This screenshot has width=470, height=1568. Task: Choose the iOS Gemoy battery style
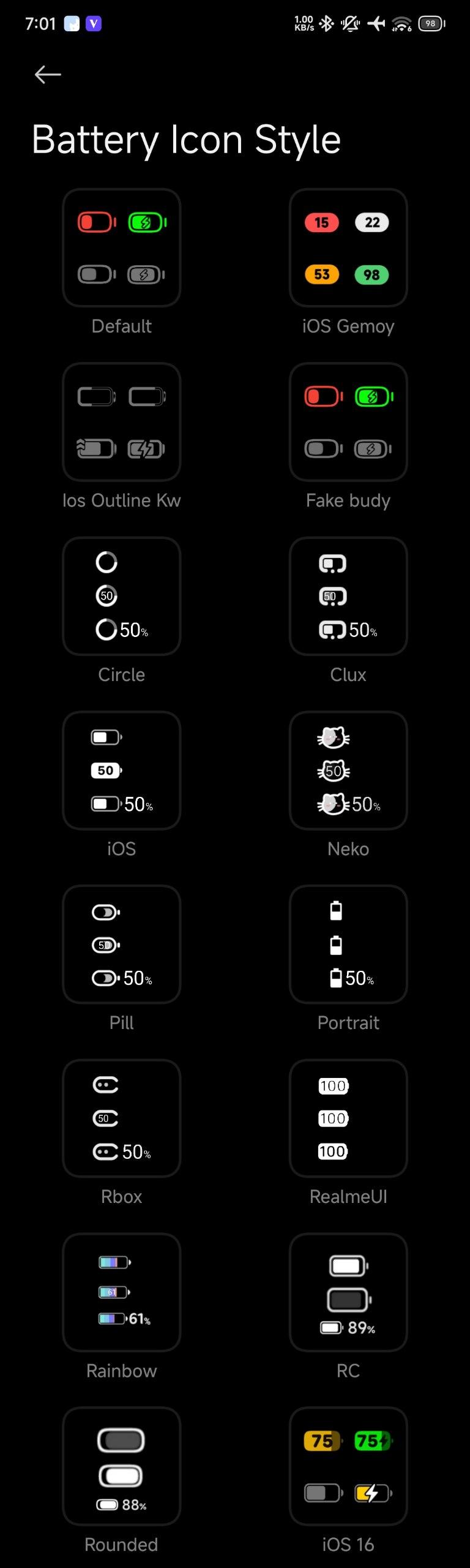[348, 247]
